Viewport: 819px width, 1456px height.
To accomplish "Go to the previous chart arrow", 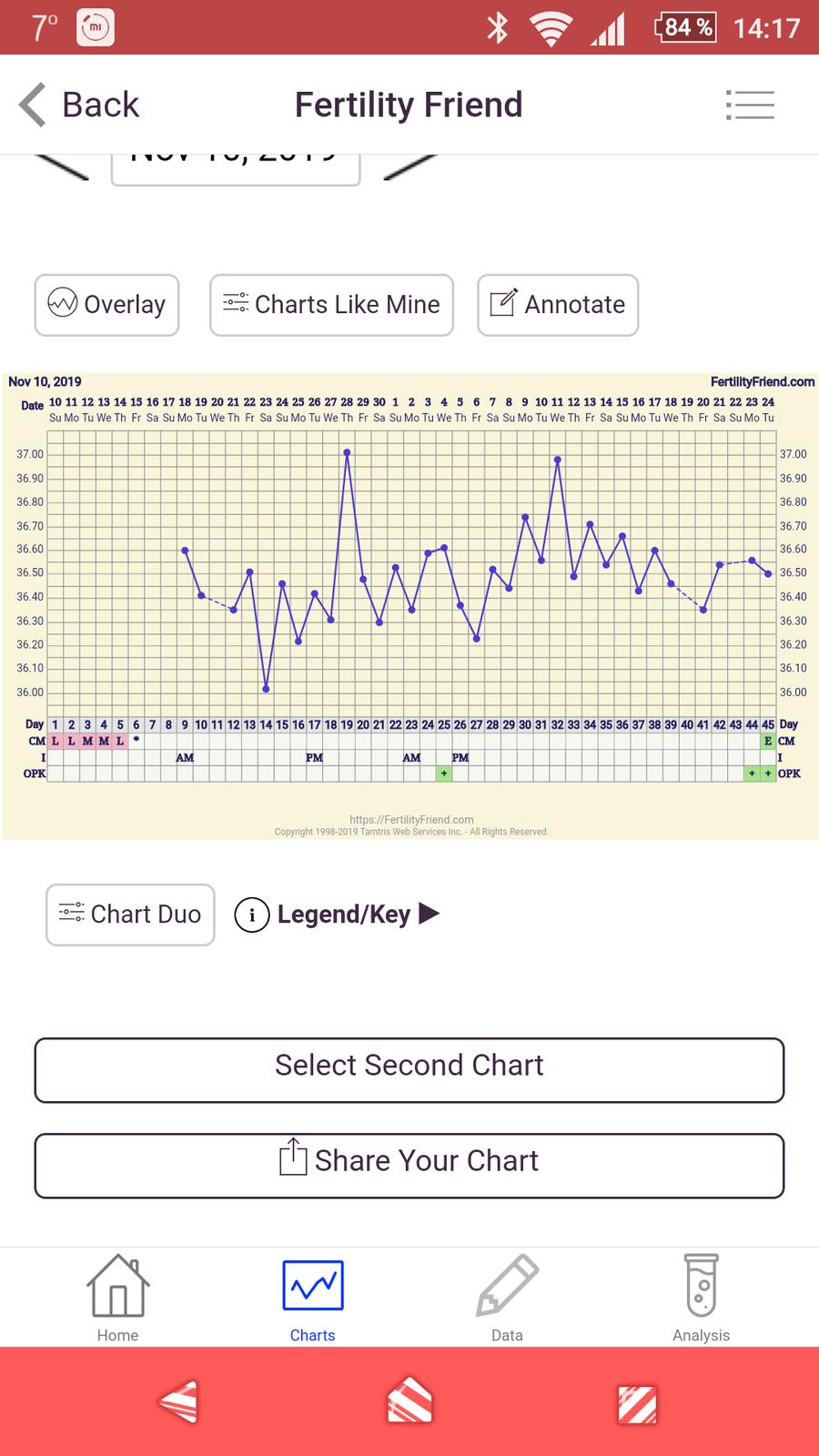I will (64, 167).
